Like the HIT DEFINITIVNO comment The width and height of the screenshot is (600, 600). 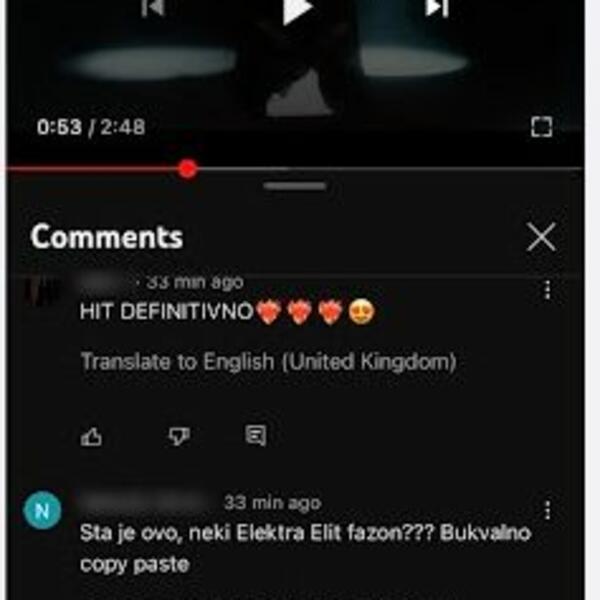click(x=92, y=436)
